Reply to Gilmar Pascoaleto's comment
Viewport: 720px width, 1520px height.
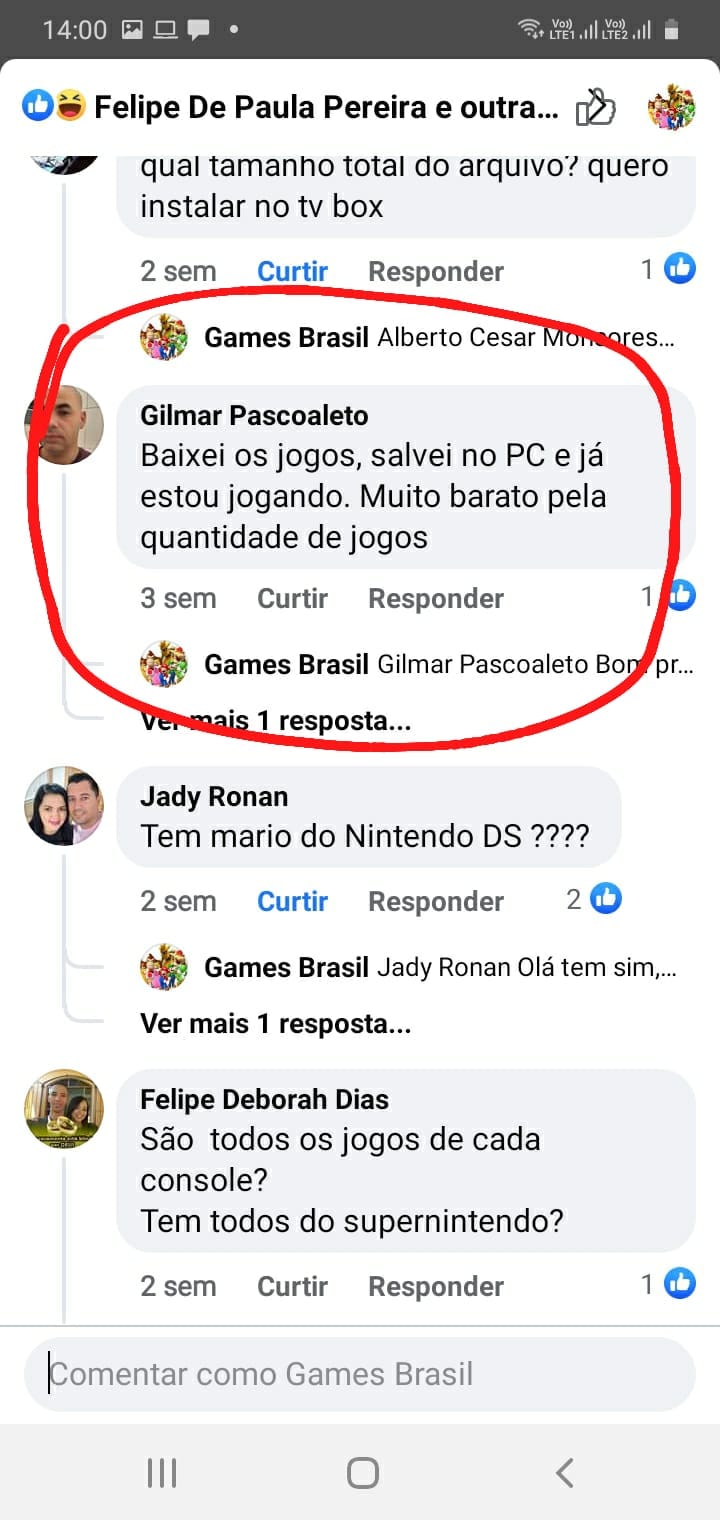pyautogui.click(x=435, y=598)
